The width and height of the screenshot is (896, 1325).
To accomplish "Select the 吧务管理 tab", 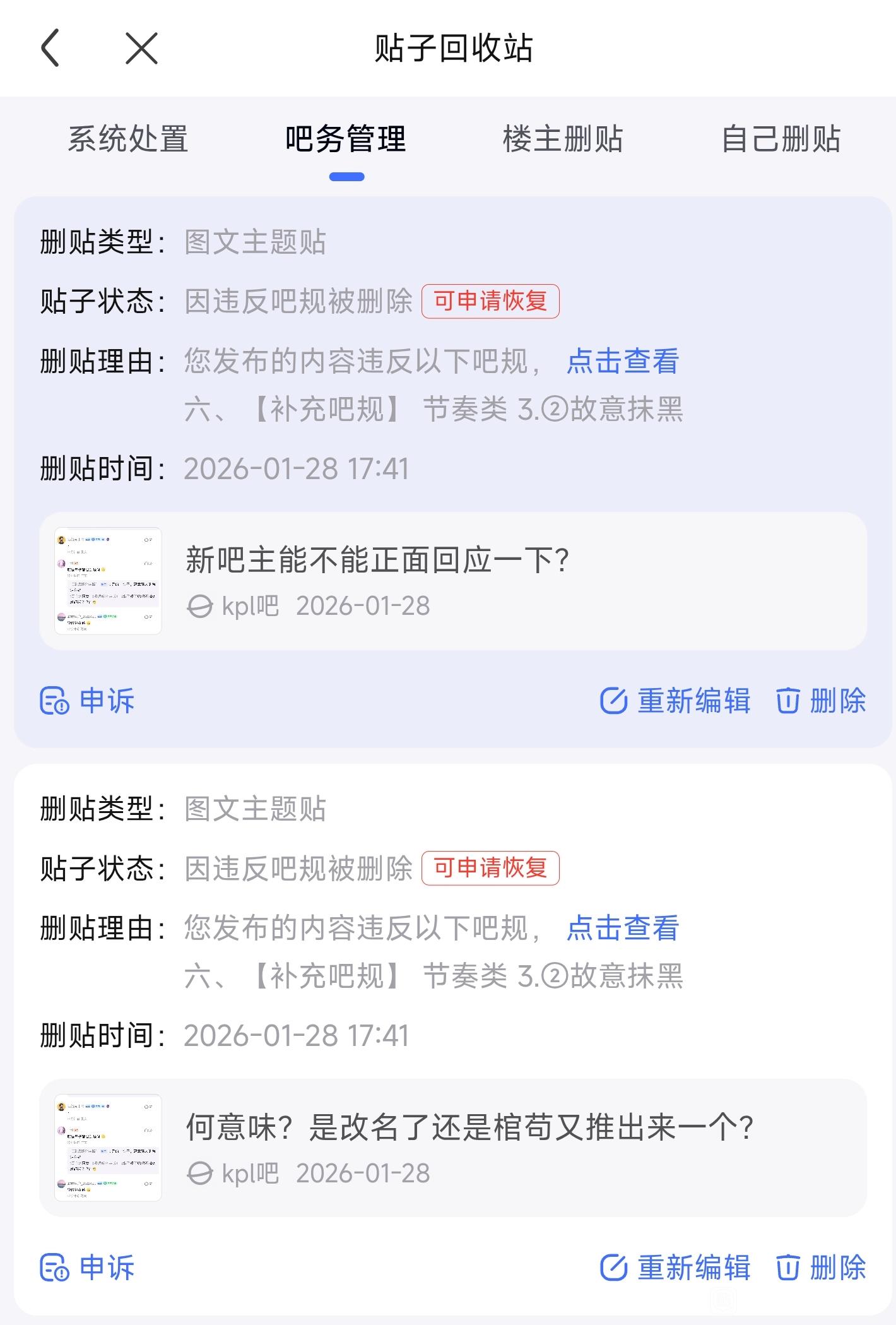I will [x=346, y=140].
